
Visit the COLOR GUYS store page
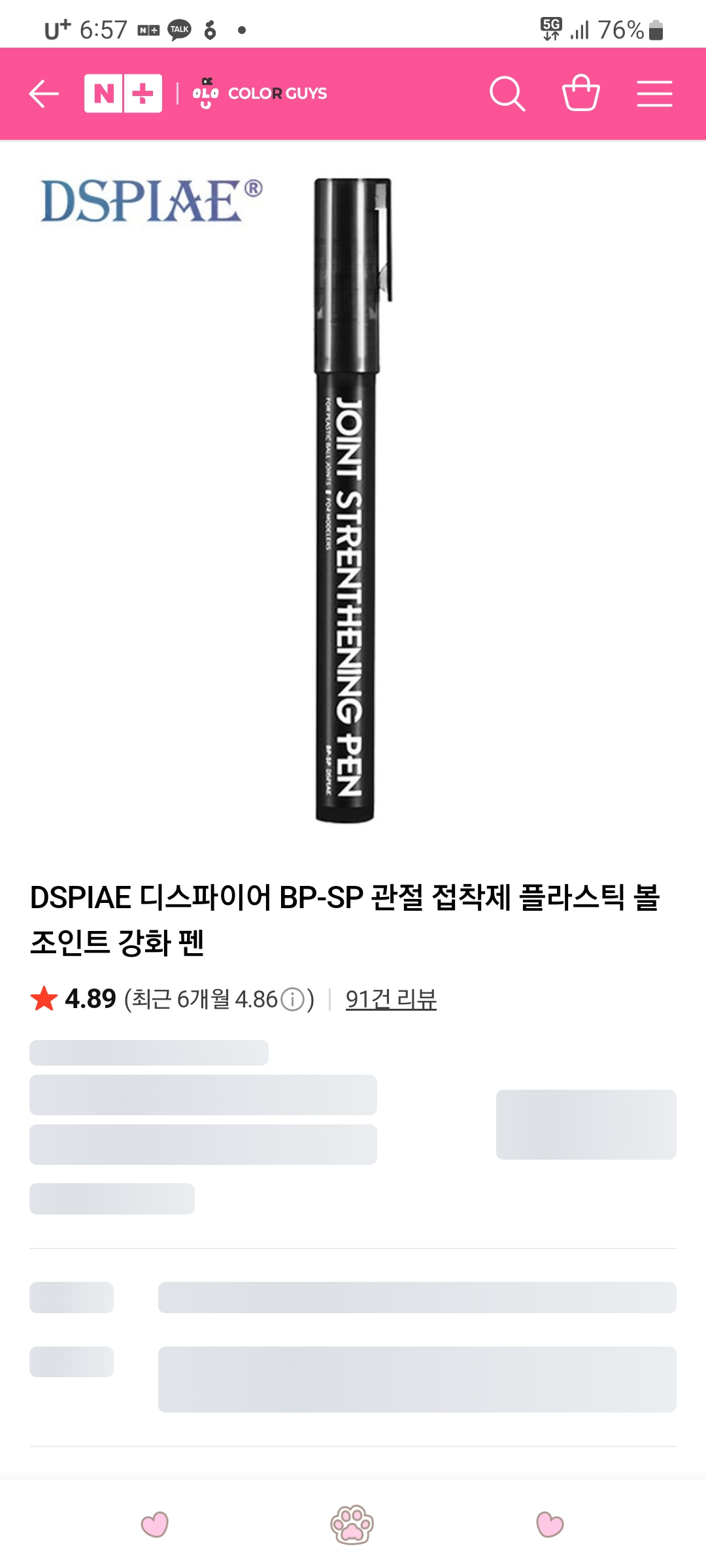(x=260, y=94)
